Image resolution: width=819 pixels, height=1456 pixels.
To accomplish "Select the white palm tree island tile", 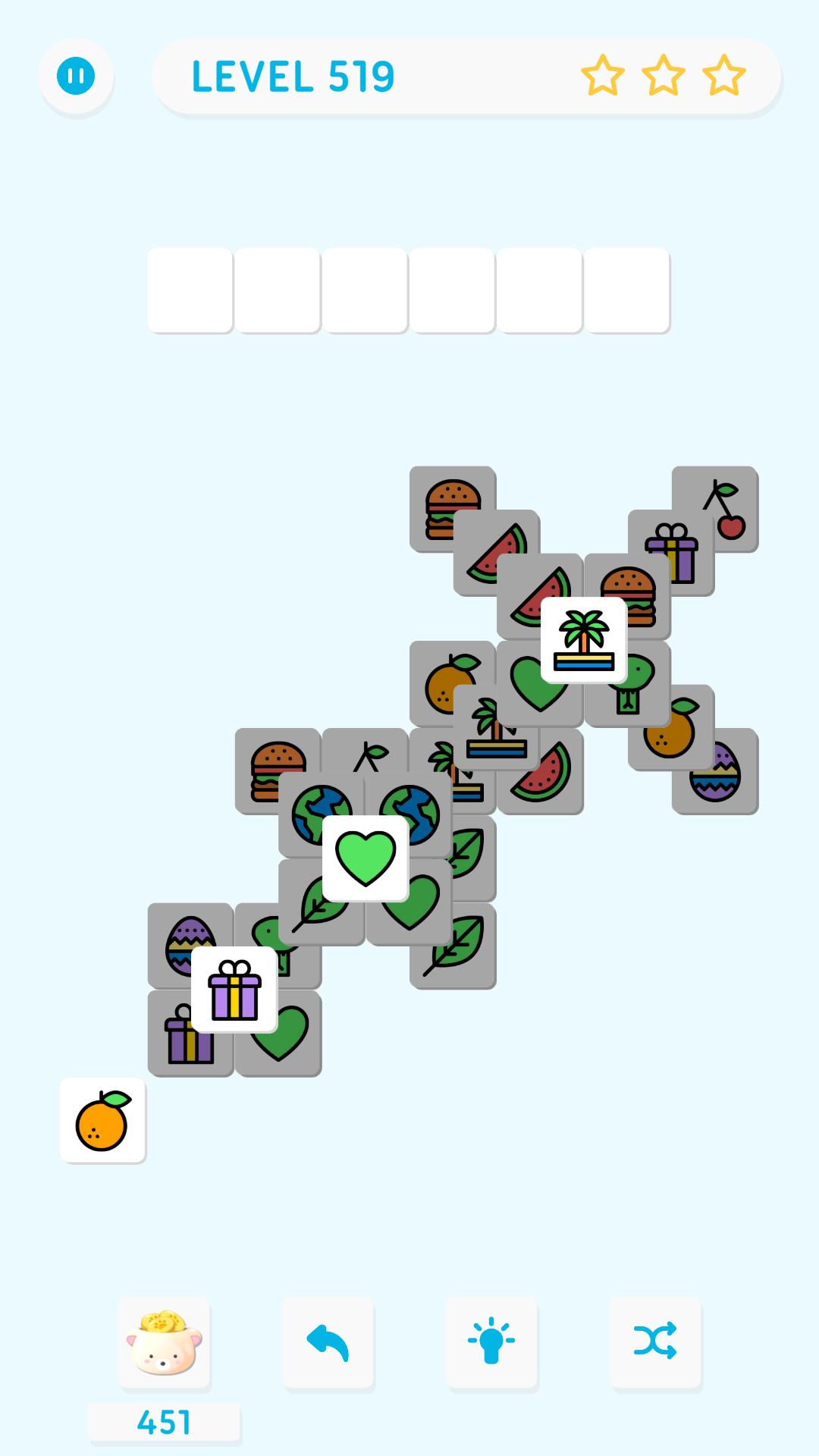I will [584, 640].
